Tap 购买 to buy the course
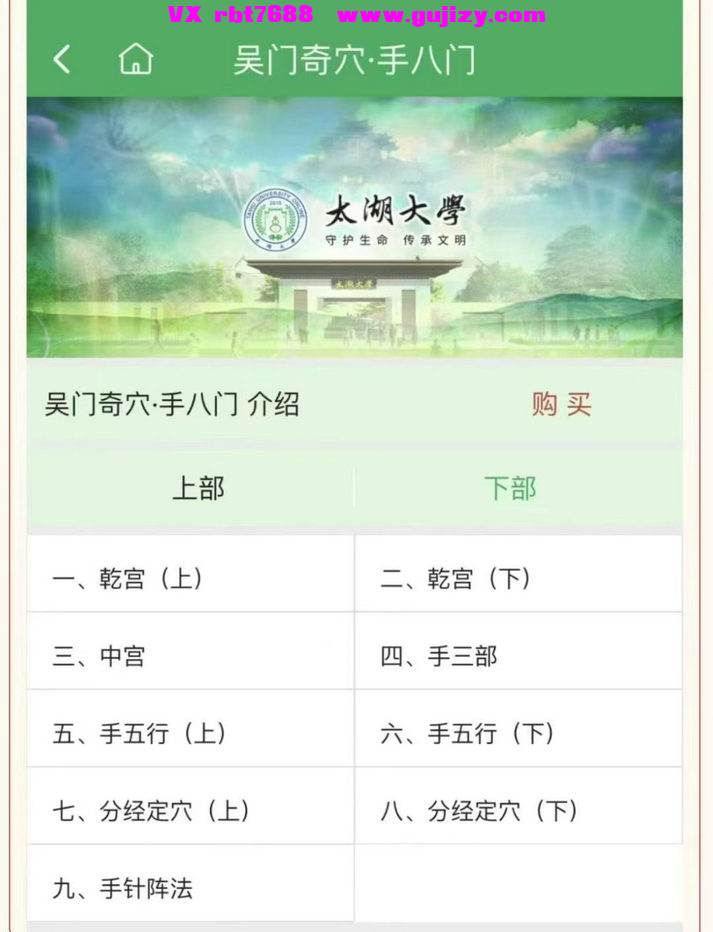713x932 pixels. pyautogui.click(x=561, y=405)
